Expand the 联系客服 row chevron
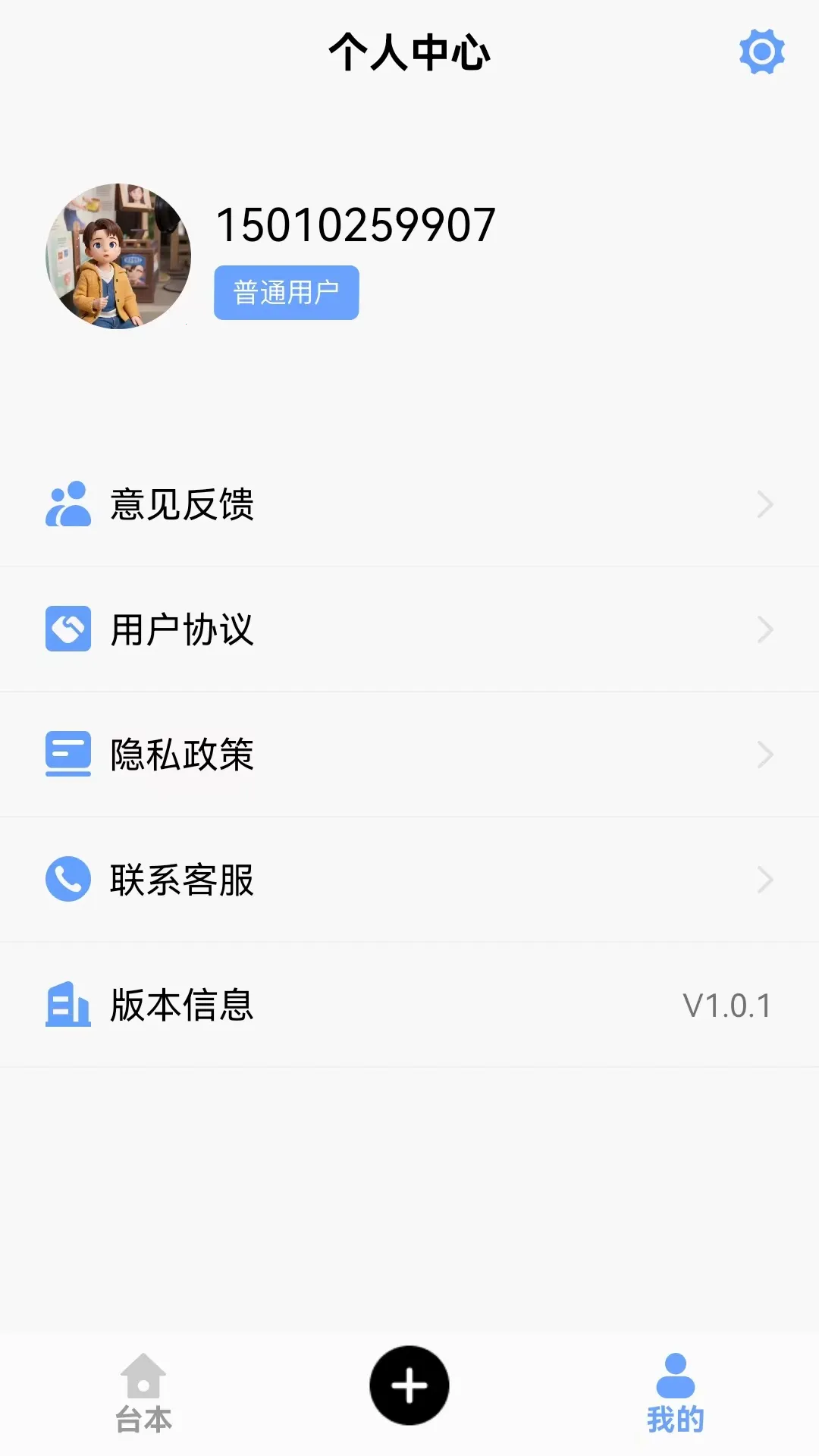The height and width of the screenshot is (1456, 819). tap(766, 879)
